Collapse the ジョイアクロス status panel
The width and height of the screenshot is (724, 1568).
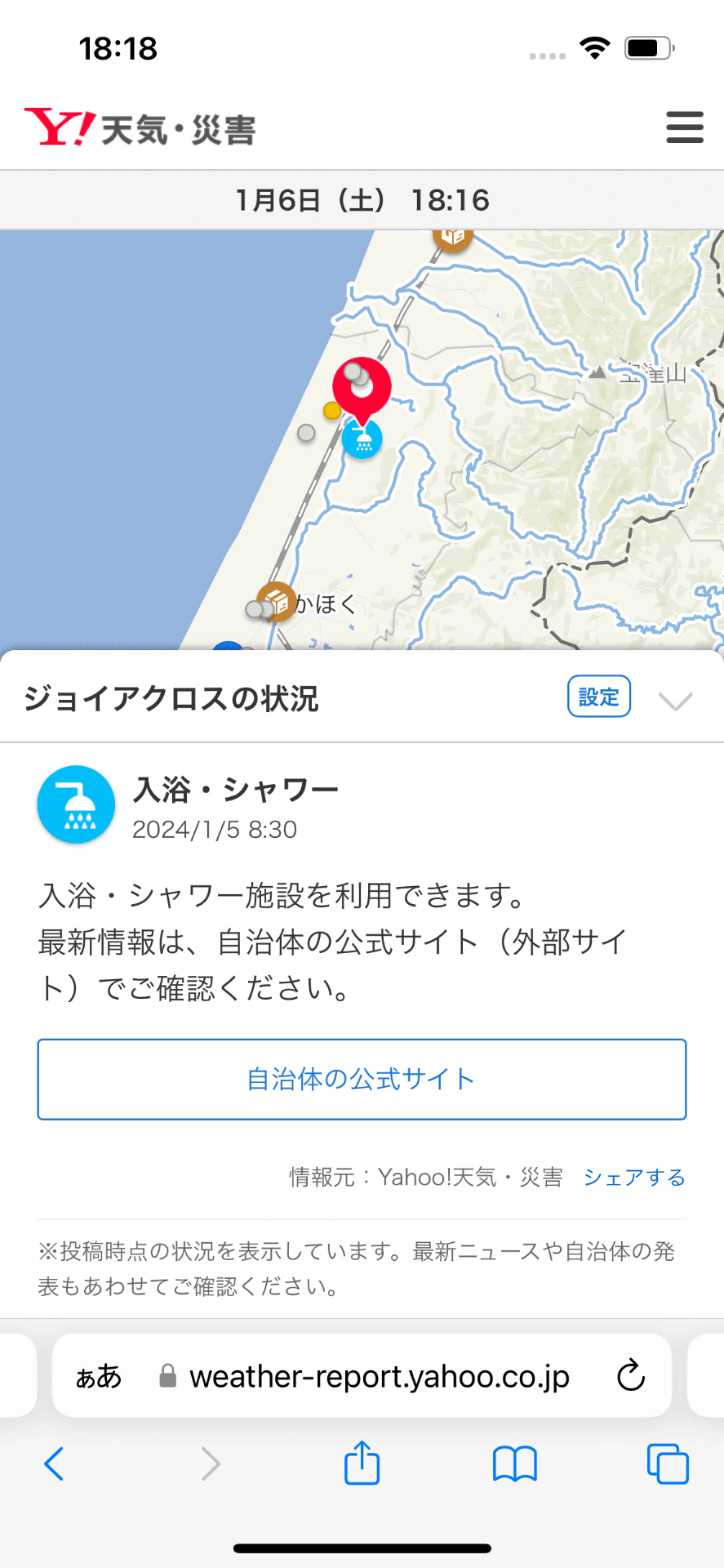(675, 701)
